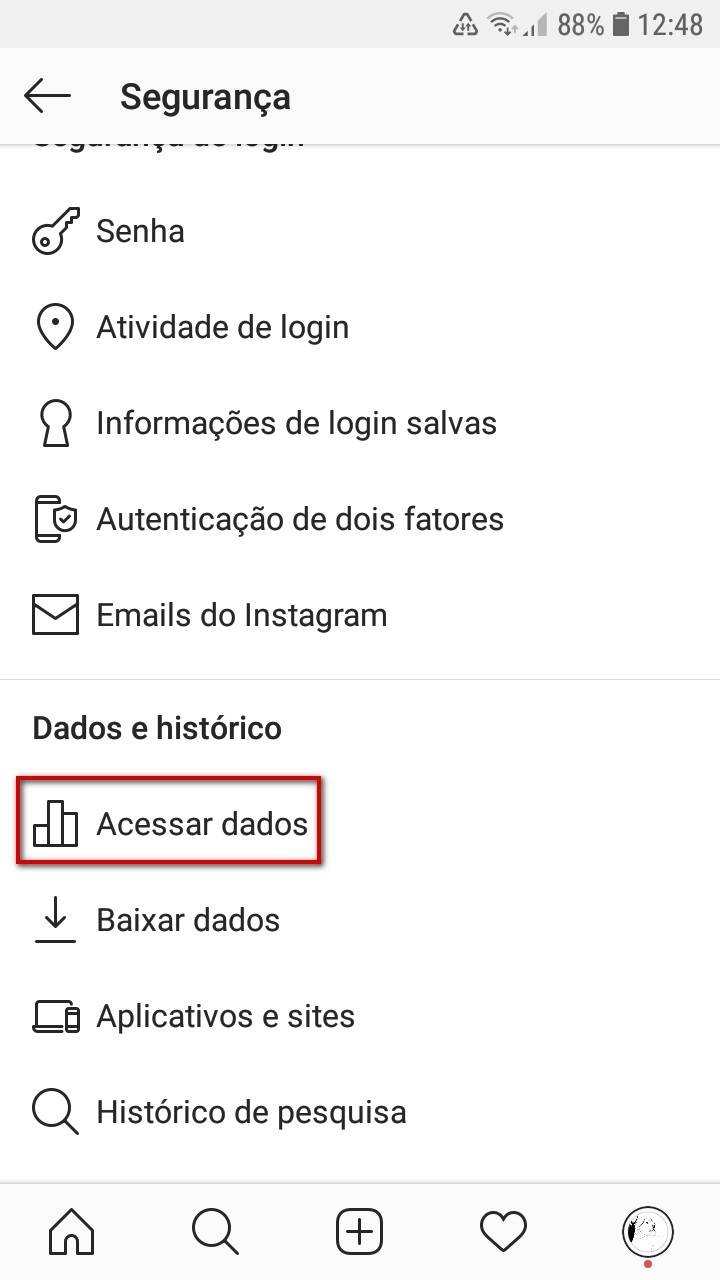Viewport: 720px width, 1280px height.
Task: Select Acessar dados
Action: tap(360, 825)
